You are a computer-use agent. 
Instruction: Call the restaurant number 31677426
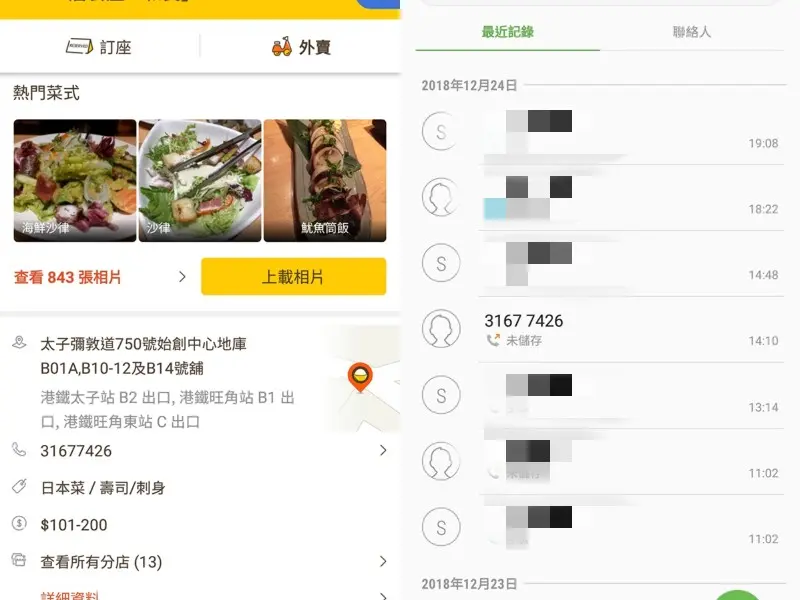point(200,451)
